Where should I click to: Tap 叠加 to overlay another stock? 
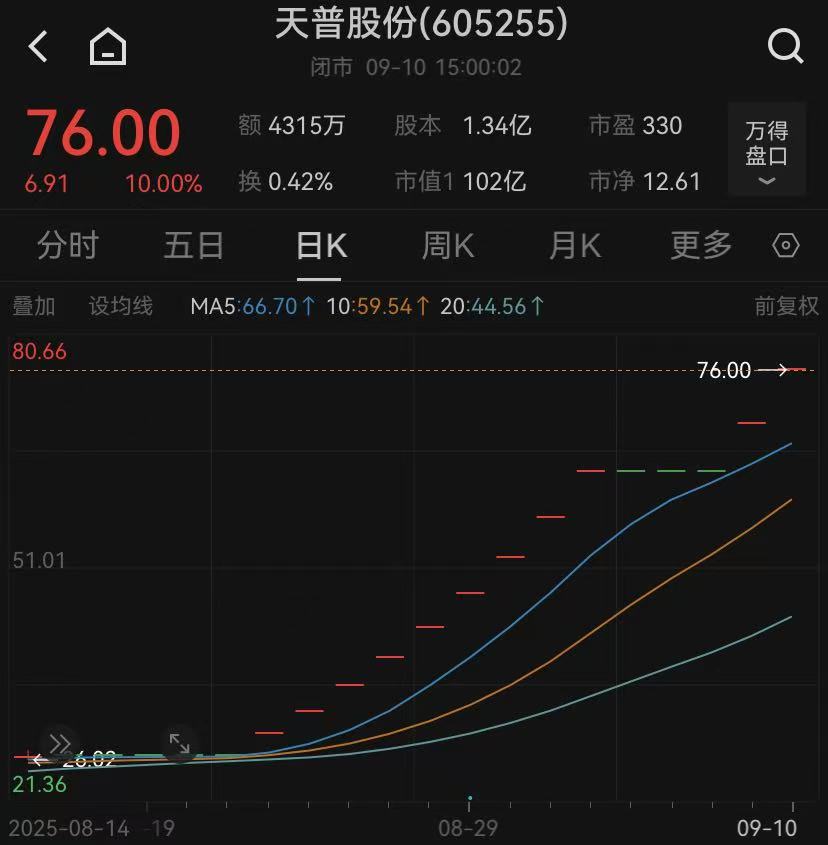33,306
